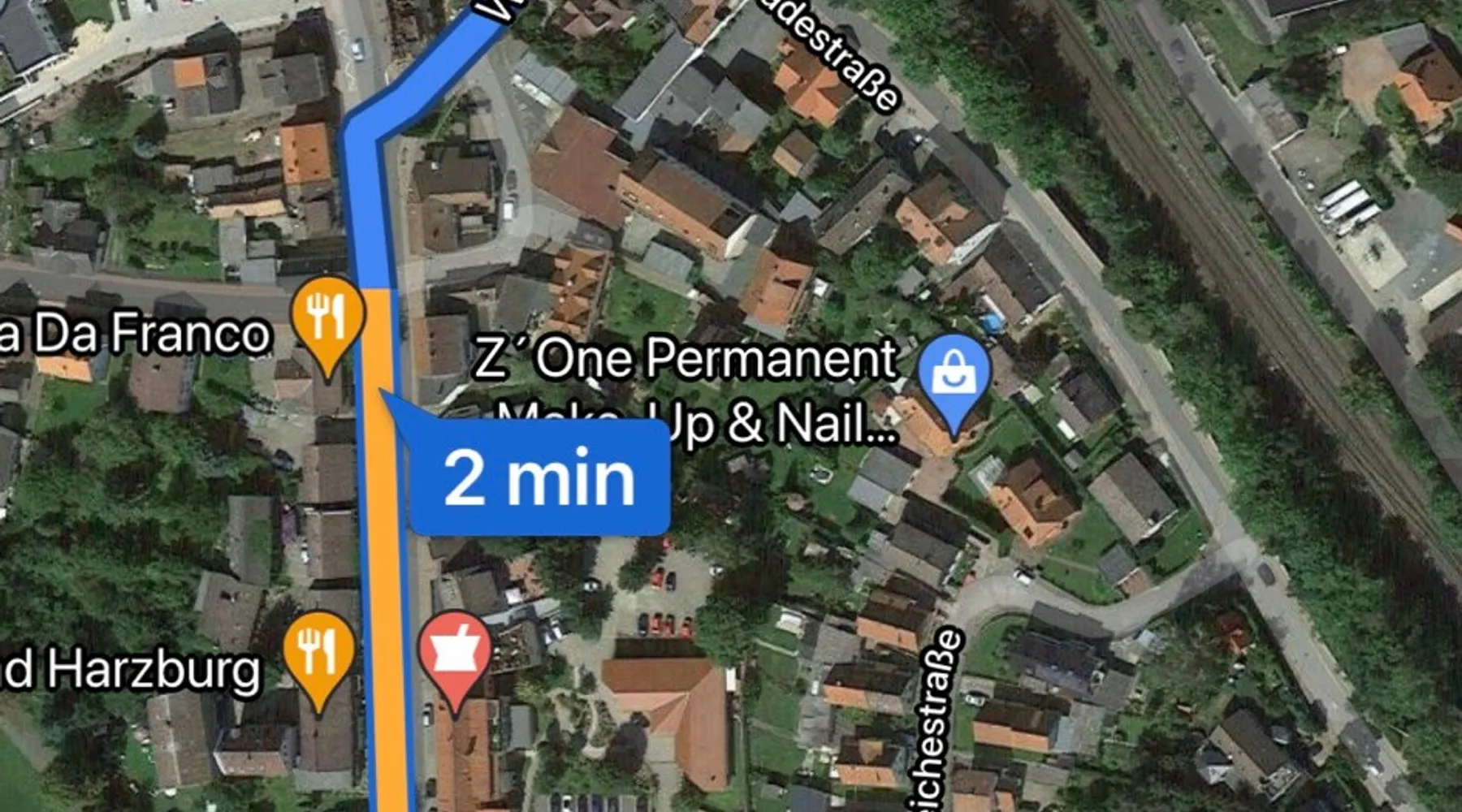
Task: Tap the 2 min route callout
Action: (539, 477)
